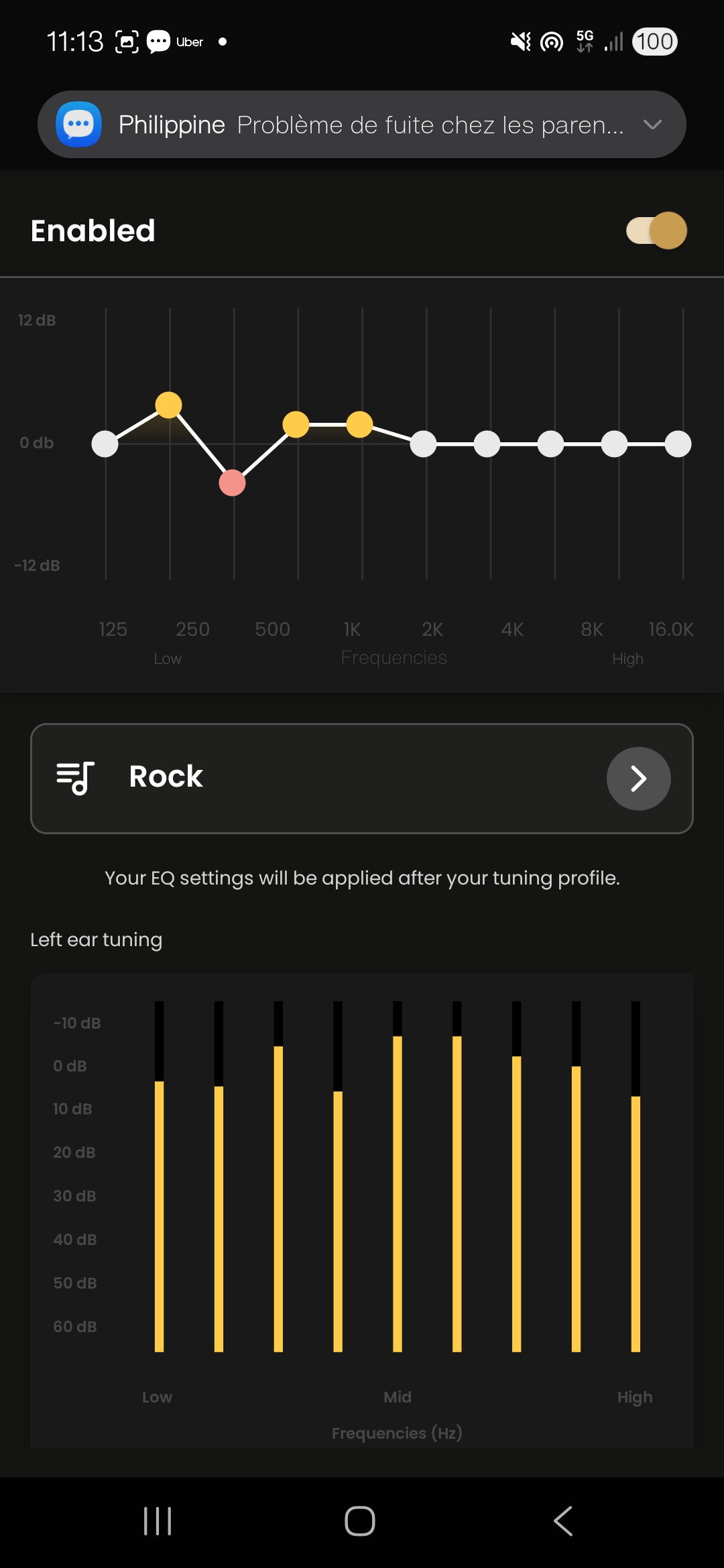The width and height of the screenshot is (724, 1568).
Task: Tap the leftmost Low frequency tuning bar
Action: [x=159, y=1206]
